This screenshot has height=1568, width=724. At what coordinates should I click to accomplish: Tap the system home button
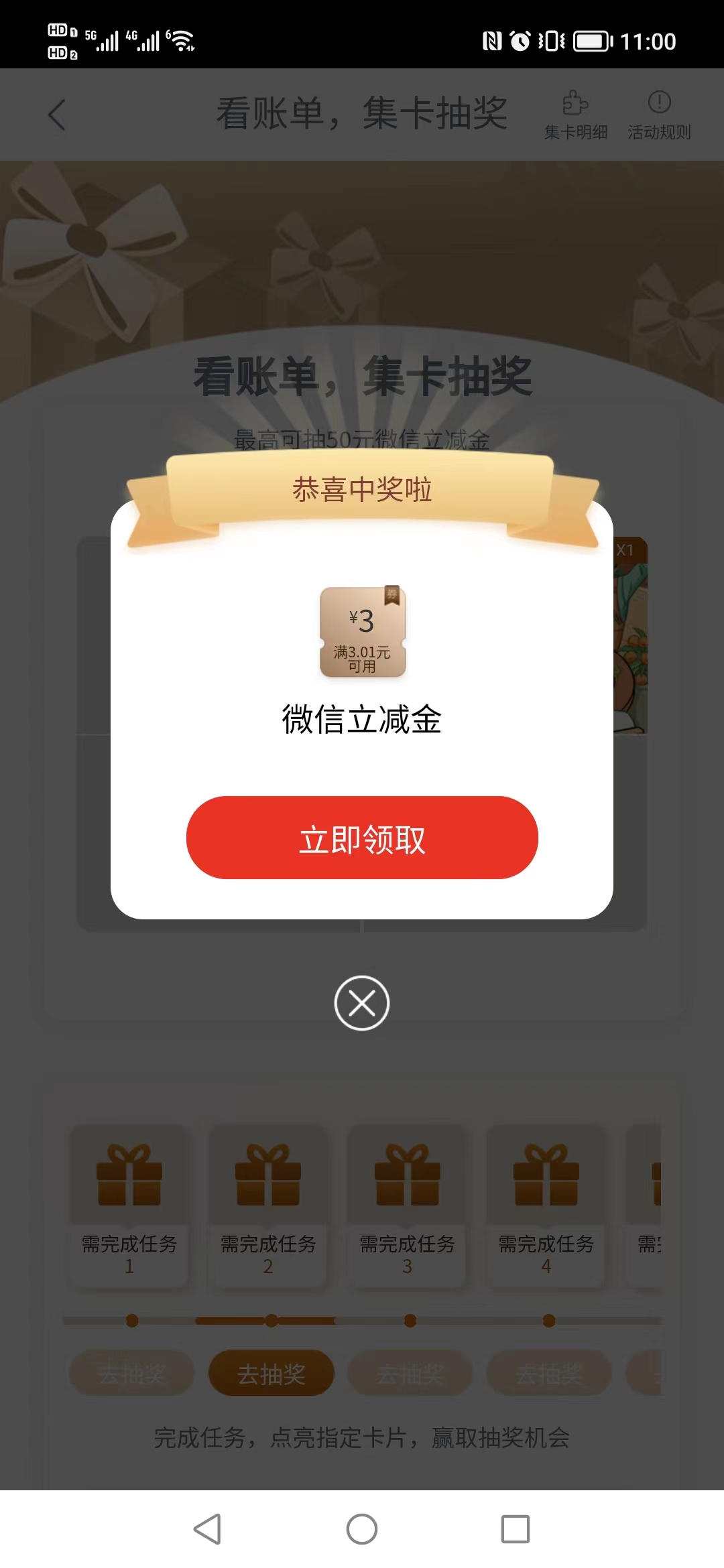(362, 1529)
